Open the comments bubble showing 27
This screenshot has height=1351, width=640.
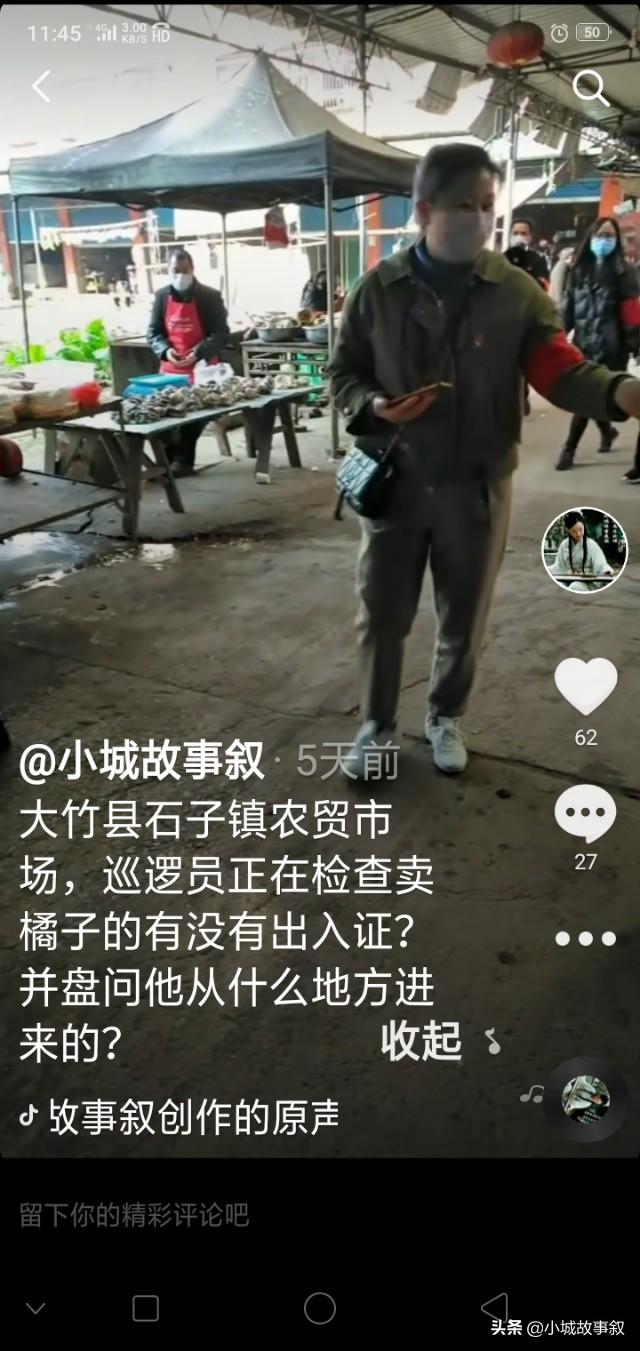[585, 814]
